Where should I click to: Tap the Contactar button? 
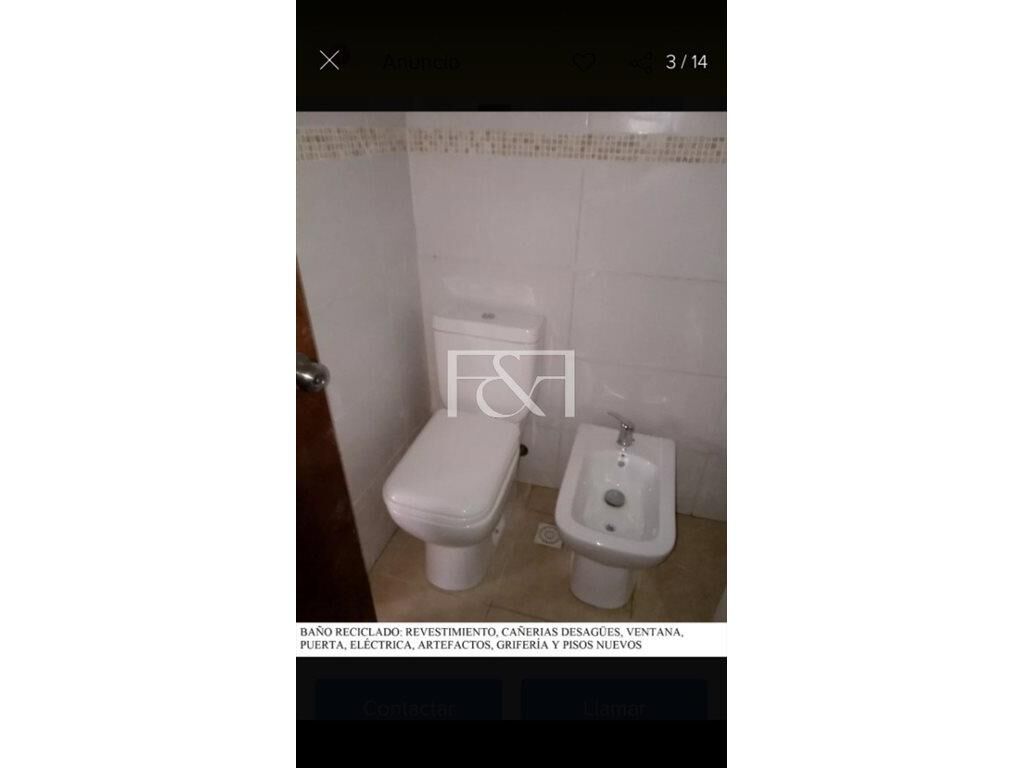point(408,707)
